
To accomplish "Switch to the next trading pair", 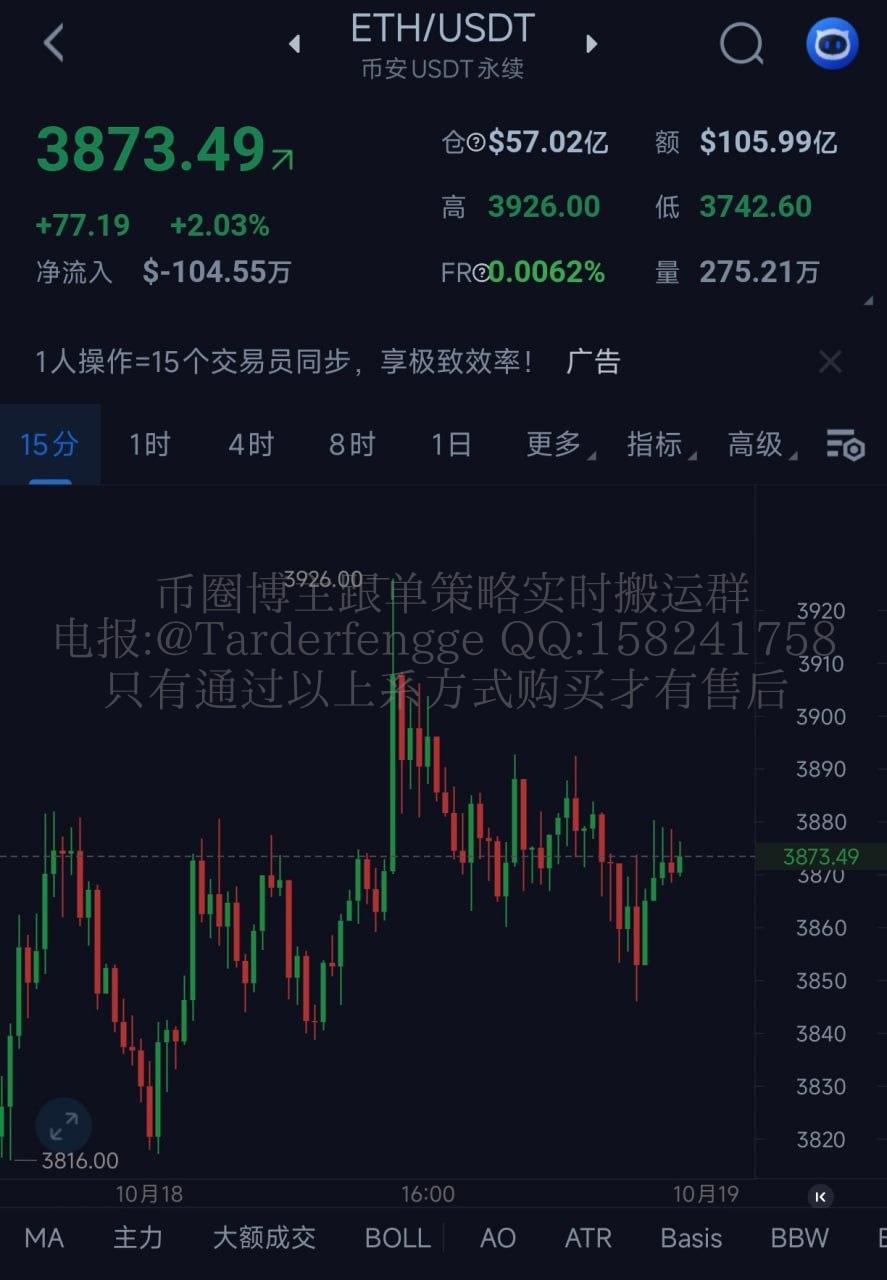I will (591, 44).
